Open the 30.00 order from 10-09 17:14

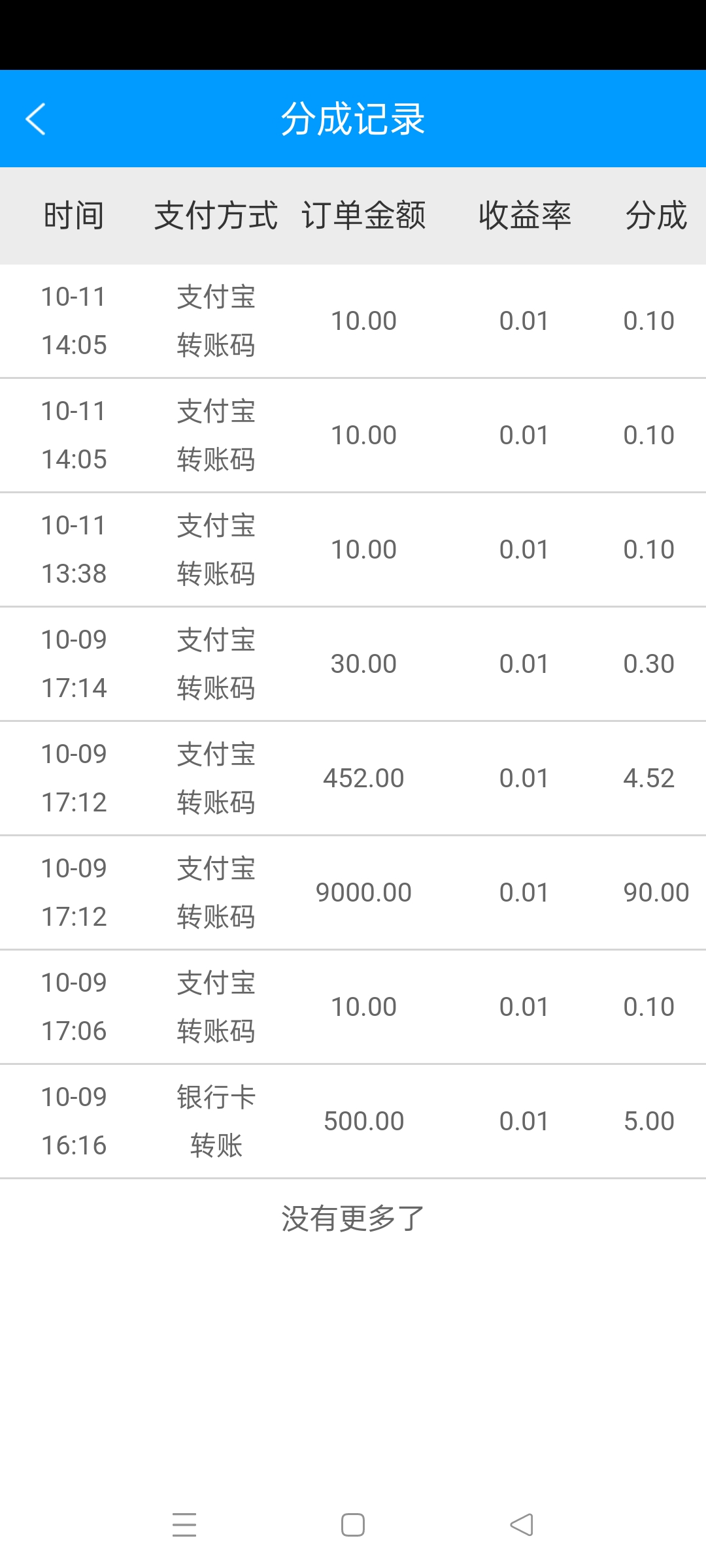[x=353, y=663]
